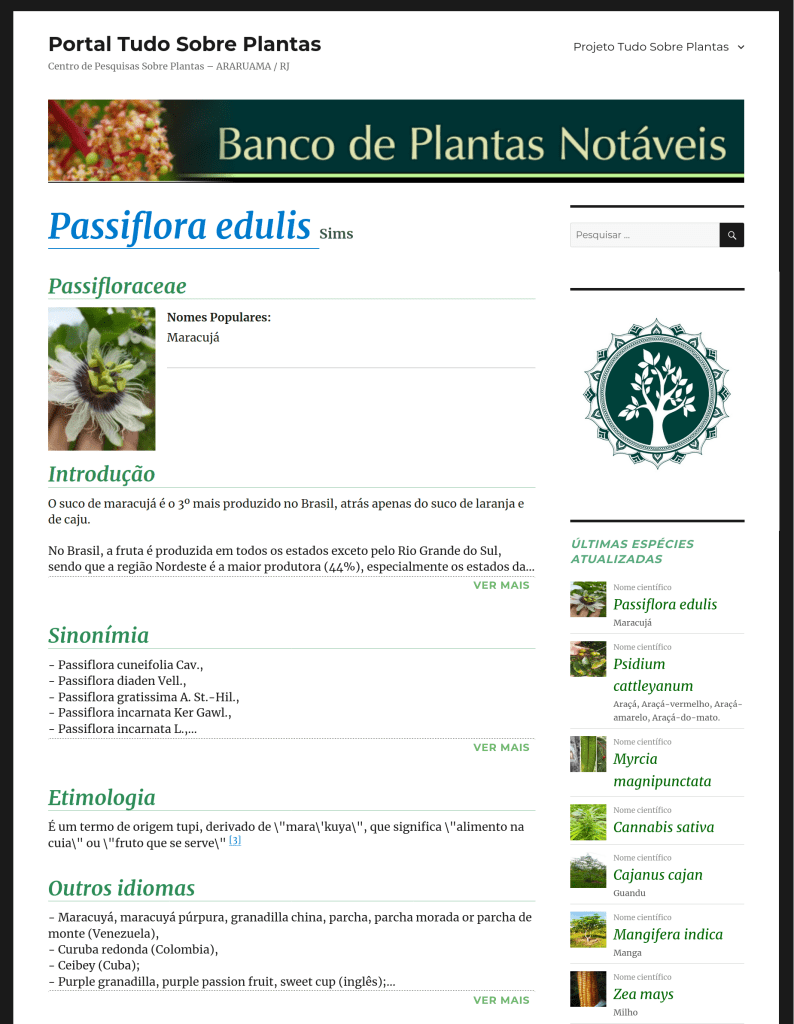Screen dimensions: 794x1024
Task: Open footnote reference 3 in Etimologia
Action: [x=235, y=841]
